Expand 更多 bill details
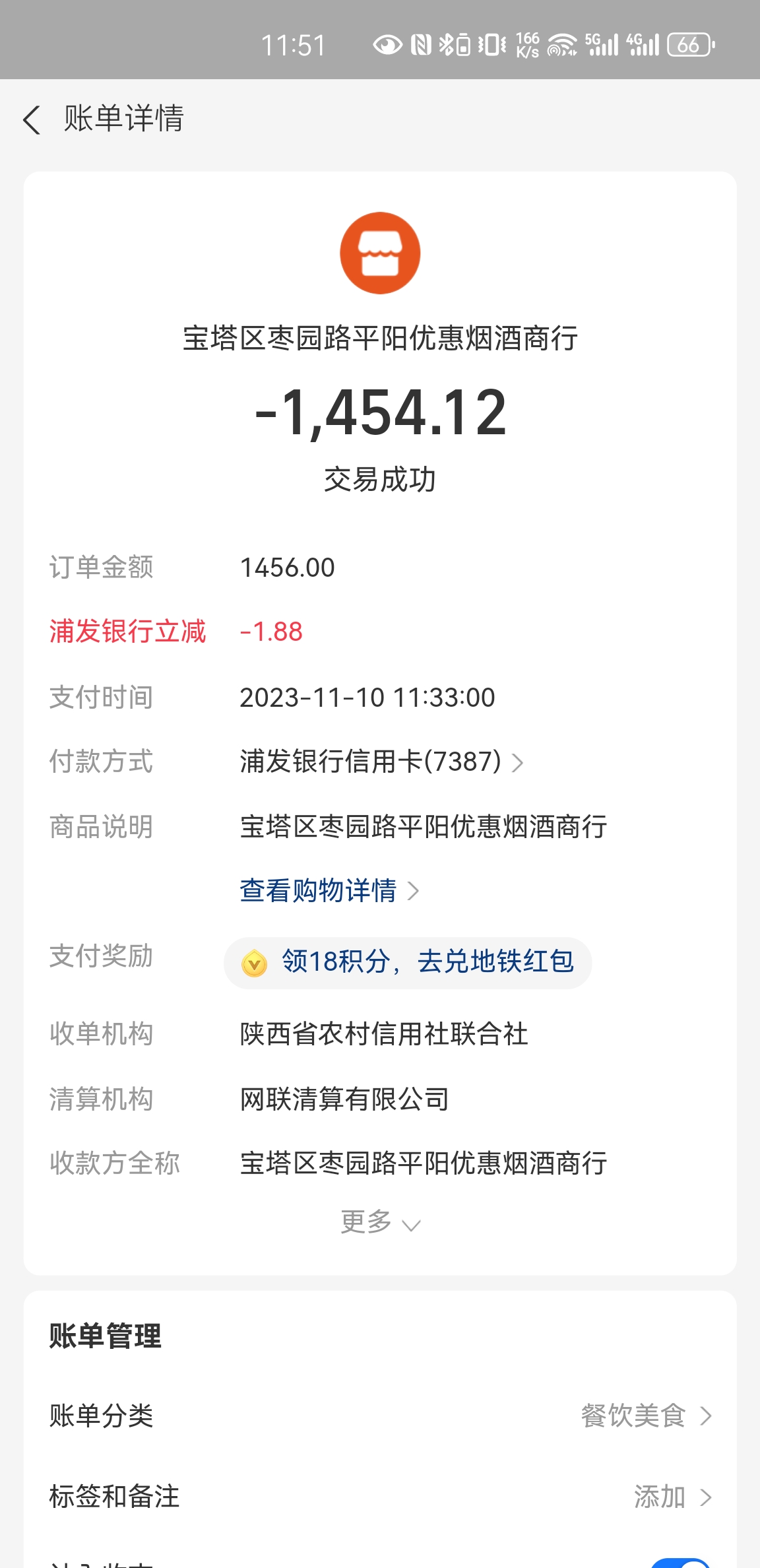This screenshot has width=760, height=1568. point(380,1223)
